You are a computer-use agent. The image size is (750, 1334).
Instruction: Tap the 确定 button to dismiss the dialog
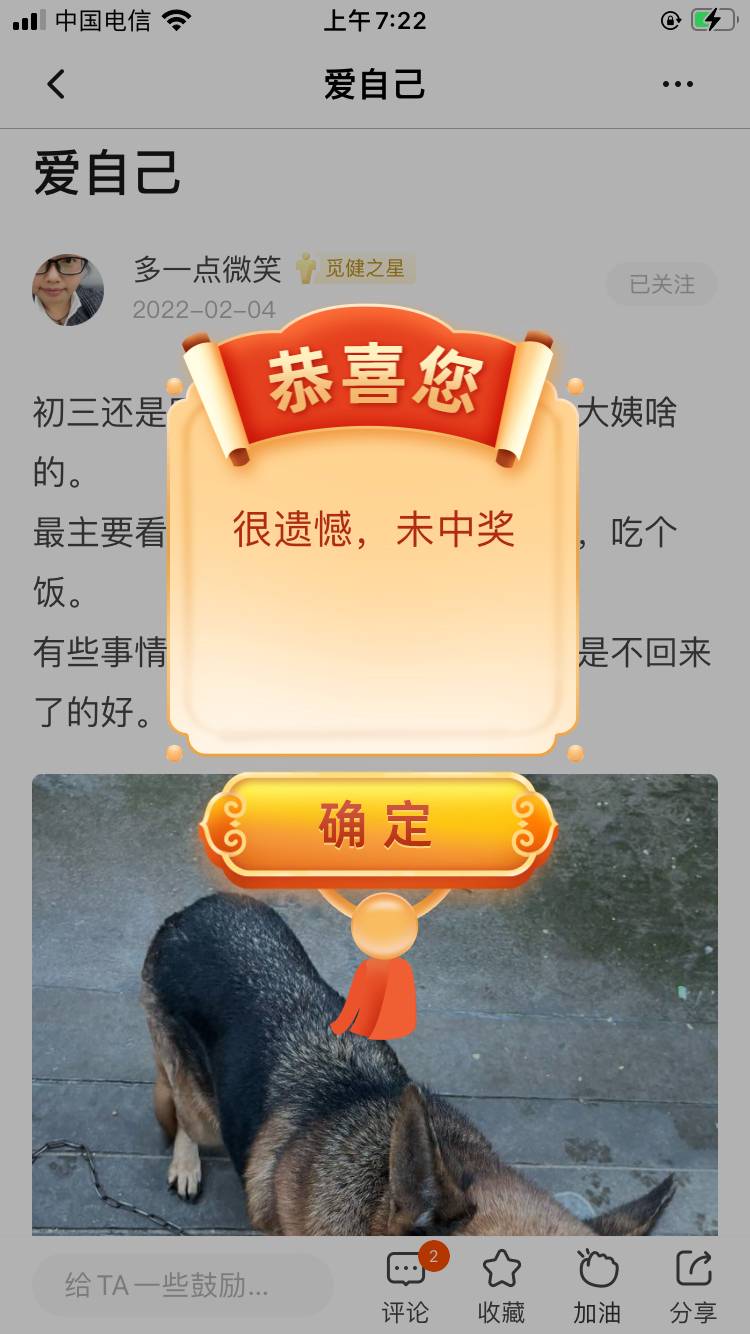click(377, 826)
